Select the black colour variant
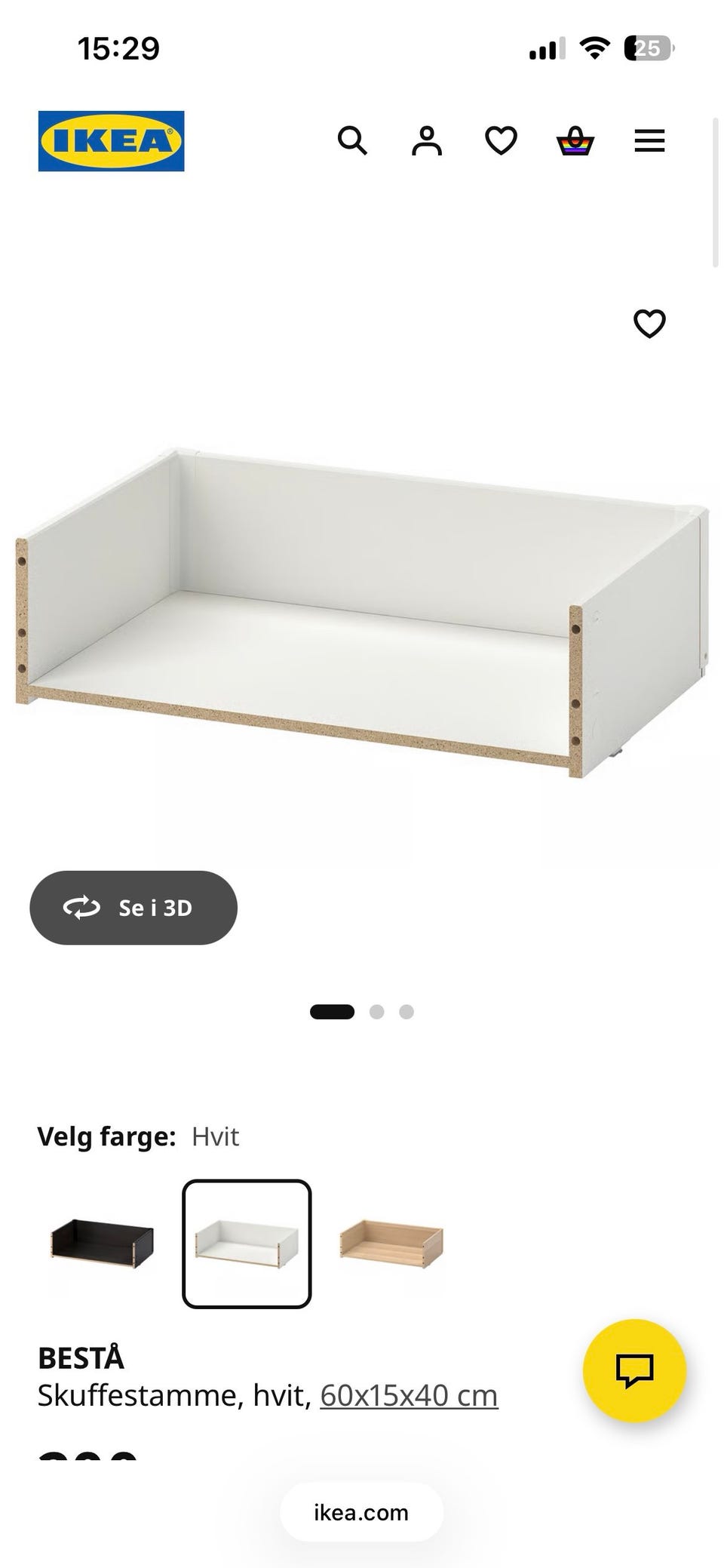 (x=102, y=1243)
